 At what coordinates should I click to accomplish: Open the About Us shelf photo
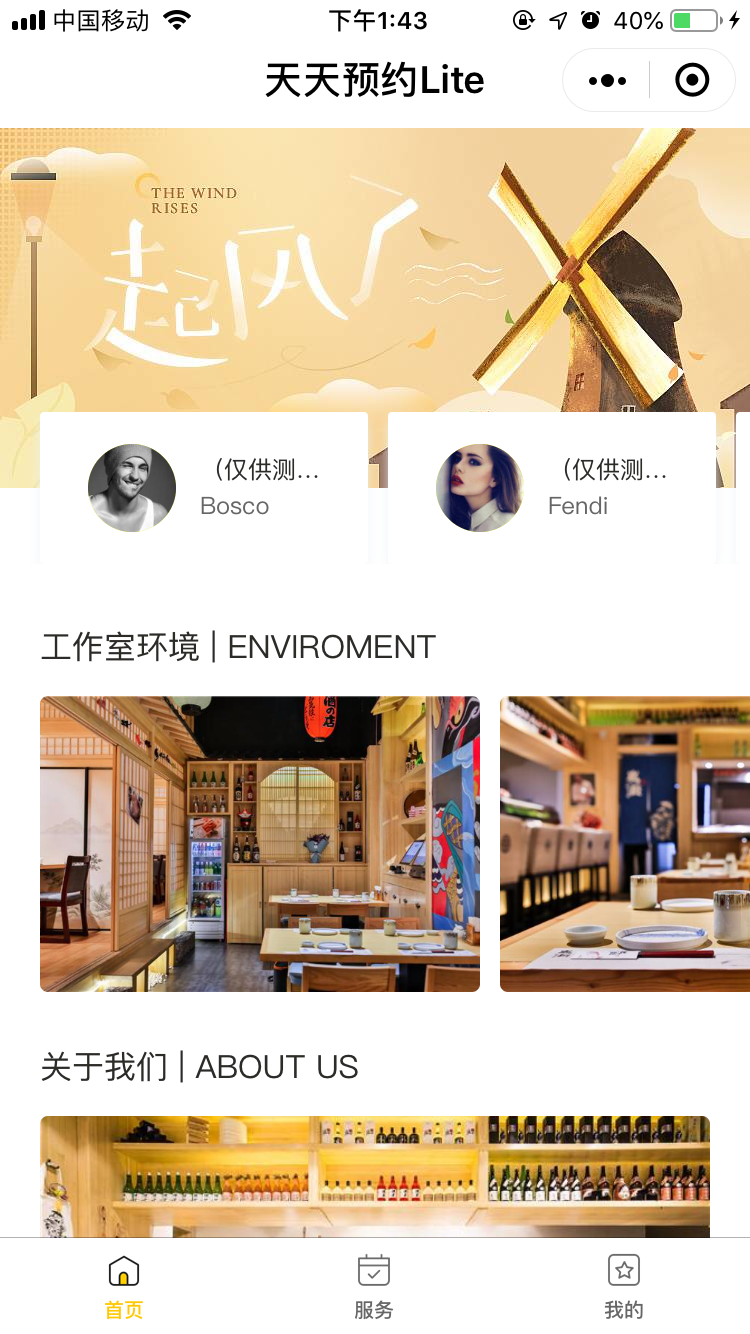click(375, 1176)
